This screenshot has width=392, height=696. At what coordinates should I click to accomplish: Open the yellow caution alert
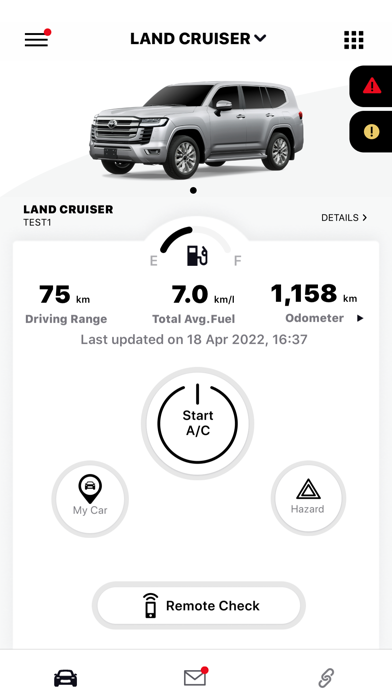(x=371, y=131)
